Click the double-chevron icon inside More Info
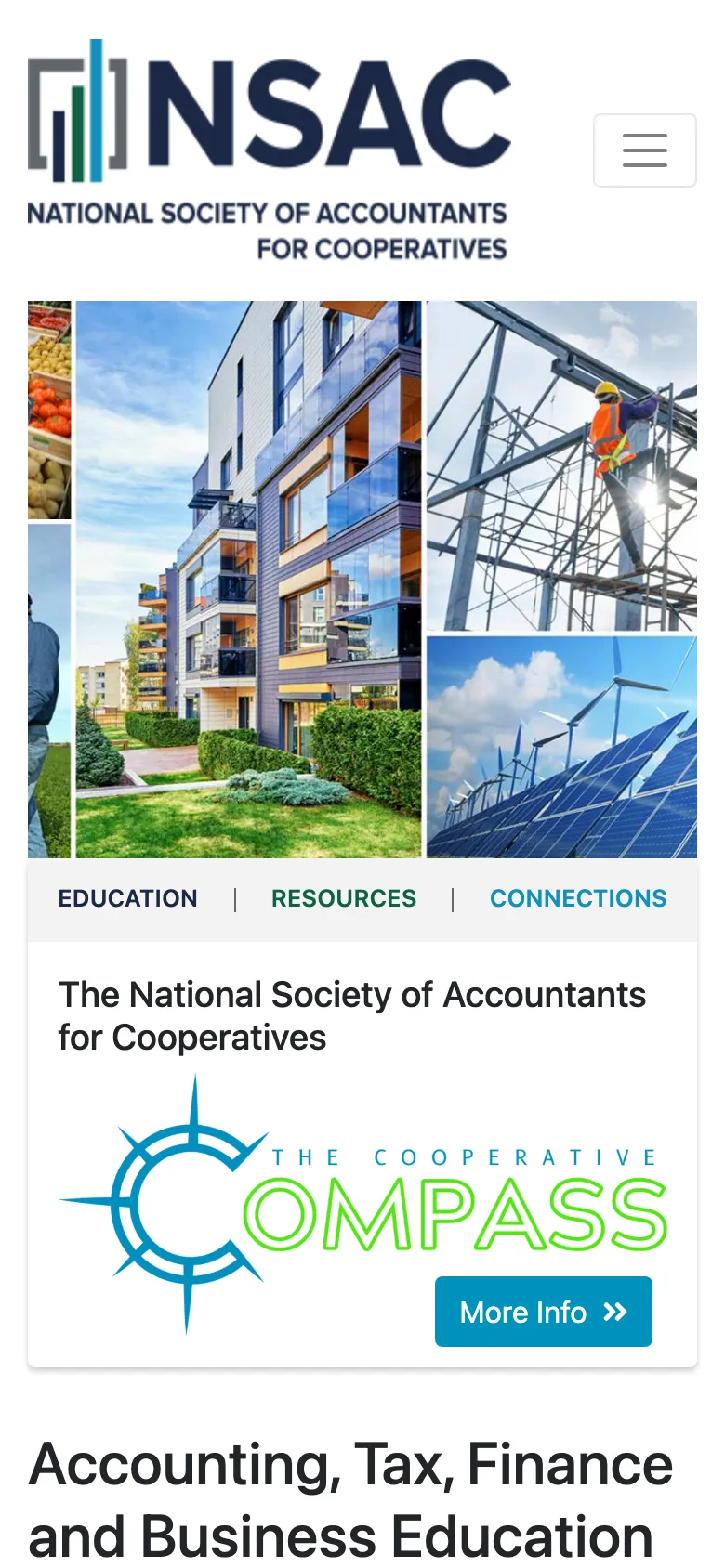The height and width of the screenshot is (1568, 725). pyautogui.click(x=613, y=1312)
